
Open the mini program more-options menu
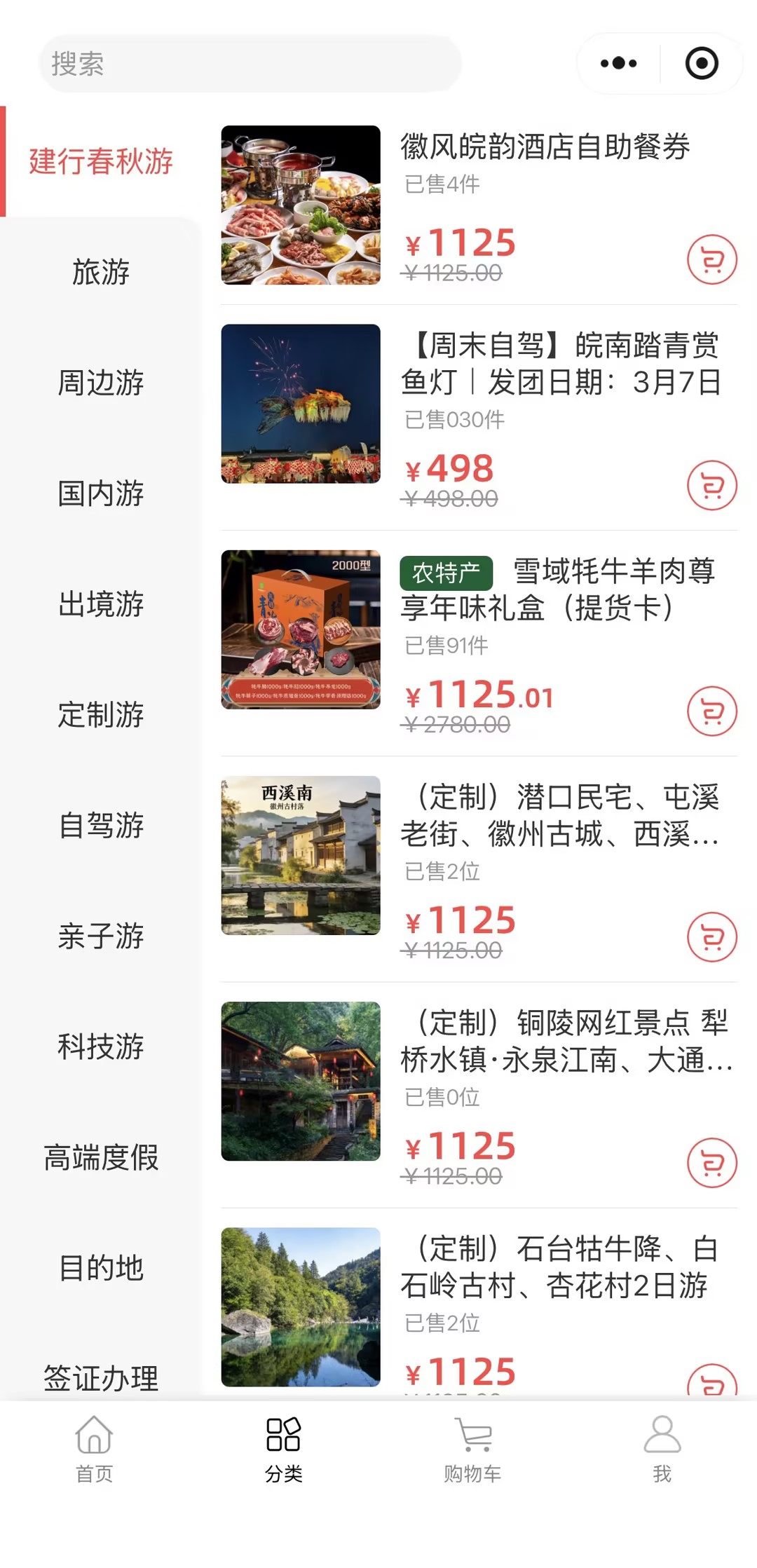(618, 63)
